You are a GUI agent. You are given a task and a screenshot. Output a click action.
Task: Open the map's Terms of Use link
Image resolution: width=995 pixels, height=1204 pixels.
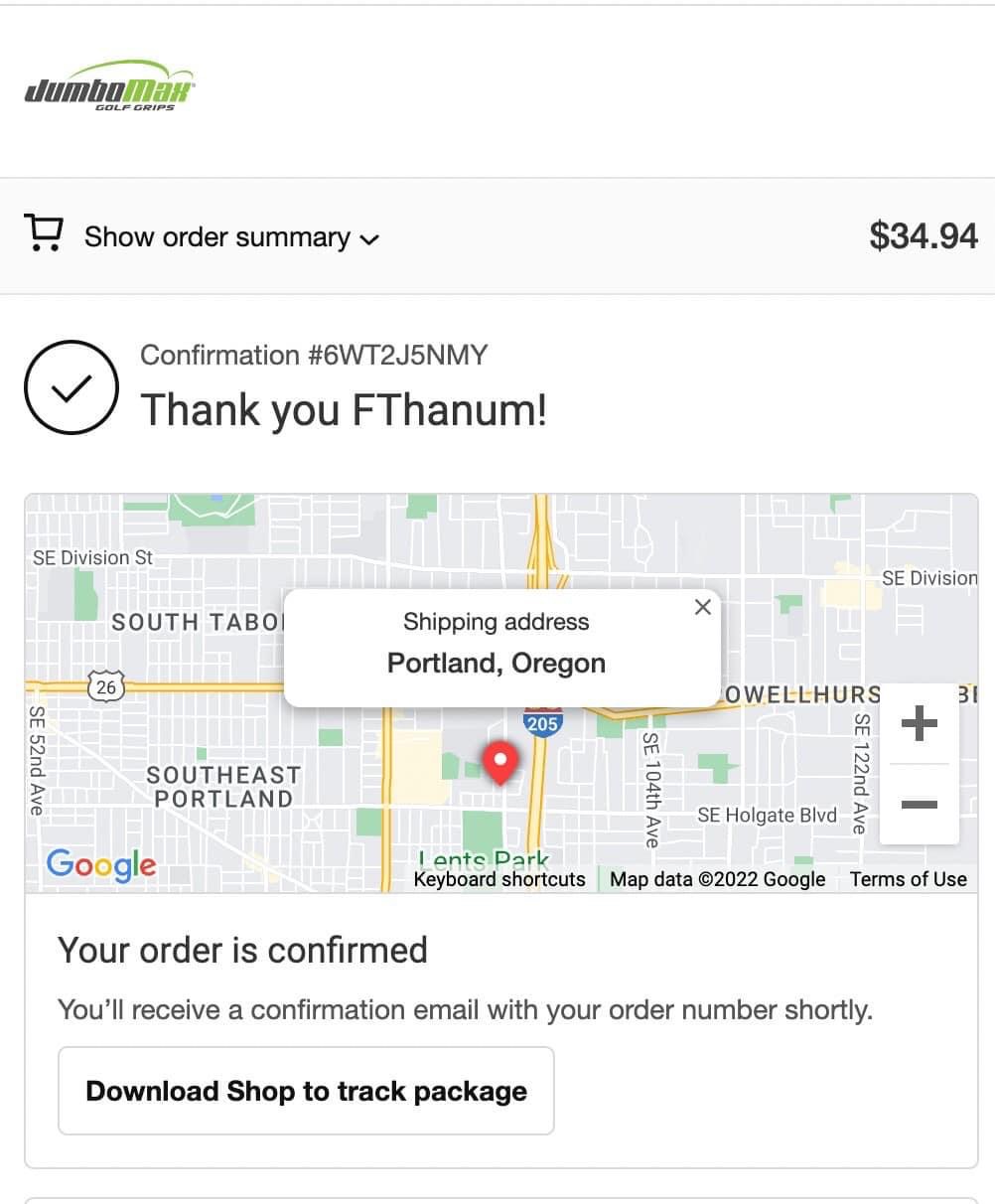coord(908,879)
